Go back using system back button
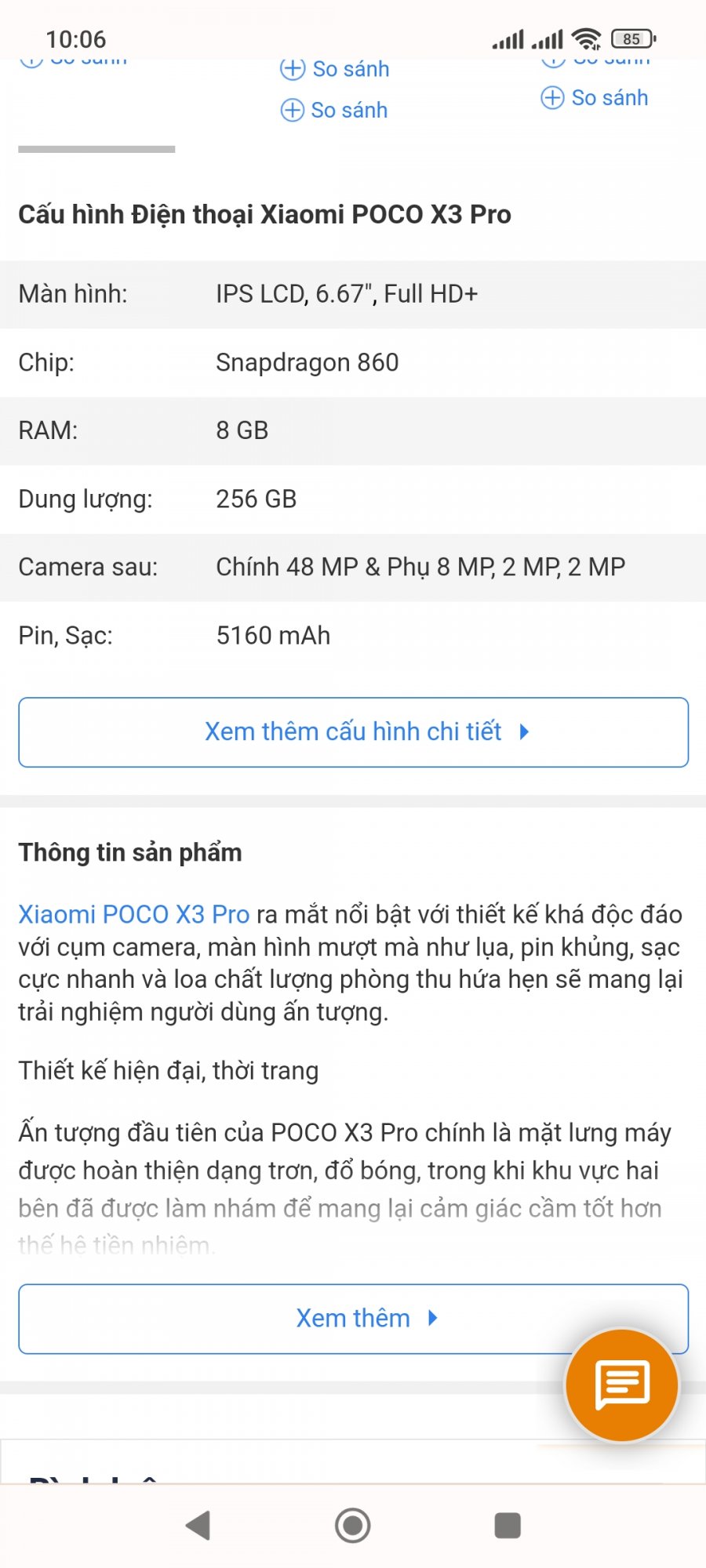Viewport: 706px width, 1568px height. tap(198, 1525)
